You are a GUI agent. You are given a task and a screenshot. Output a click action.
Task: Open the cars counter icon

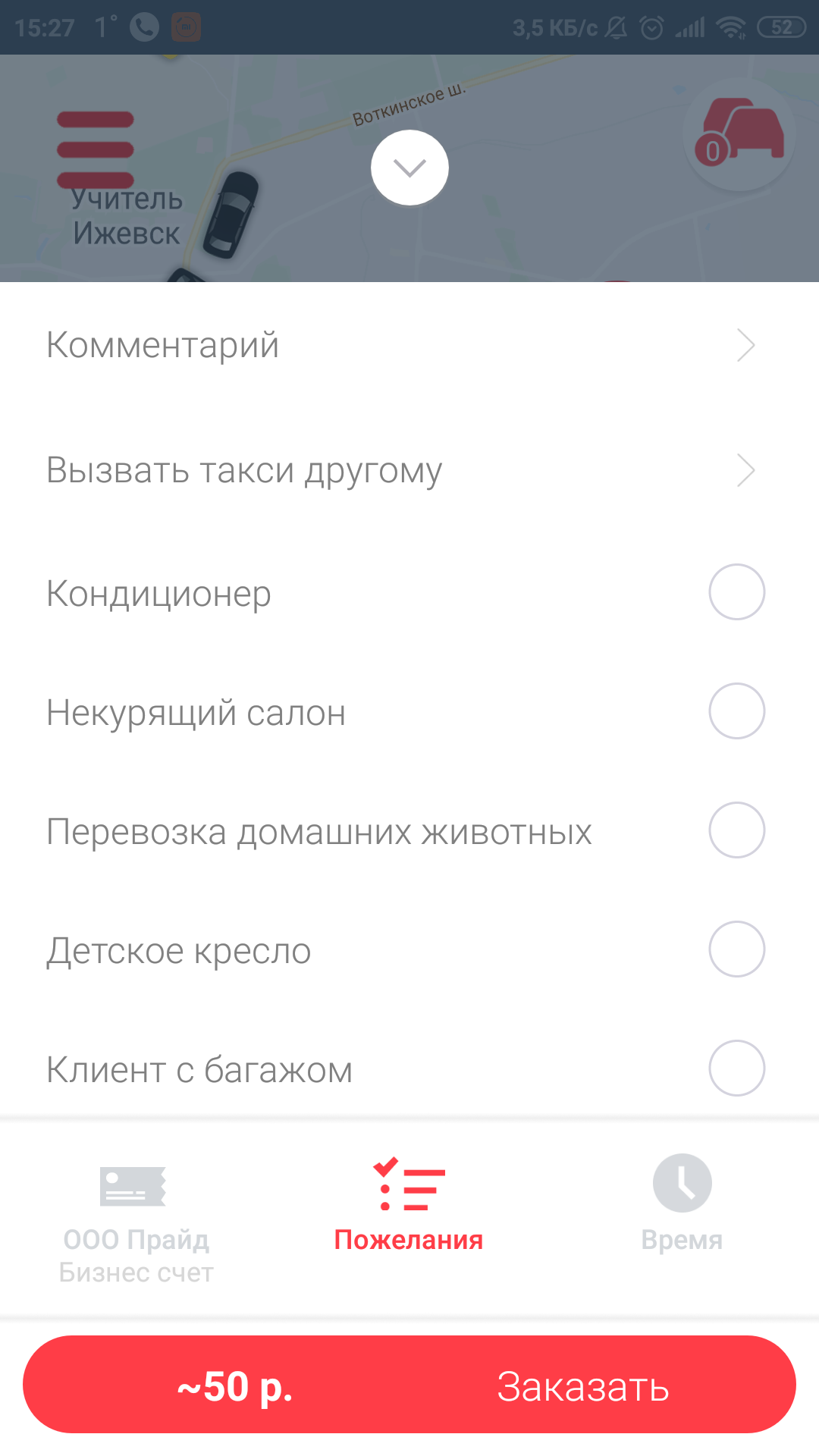(739, 134)
